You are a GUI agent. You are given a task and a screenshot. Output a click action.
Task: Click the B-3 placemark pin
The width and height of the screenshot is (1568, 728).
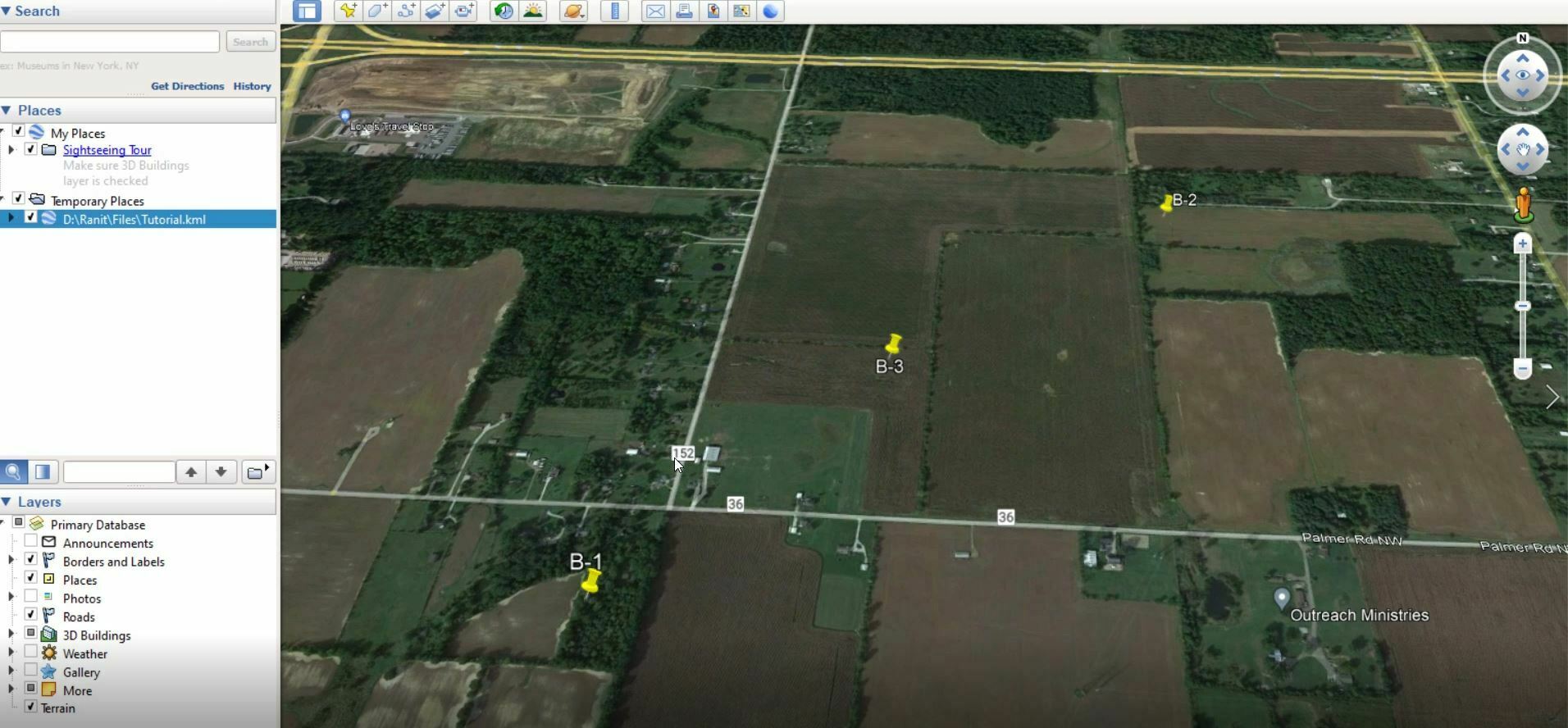pos(893,344)
